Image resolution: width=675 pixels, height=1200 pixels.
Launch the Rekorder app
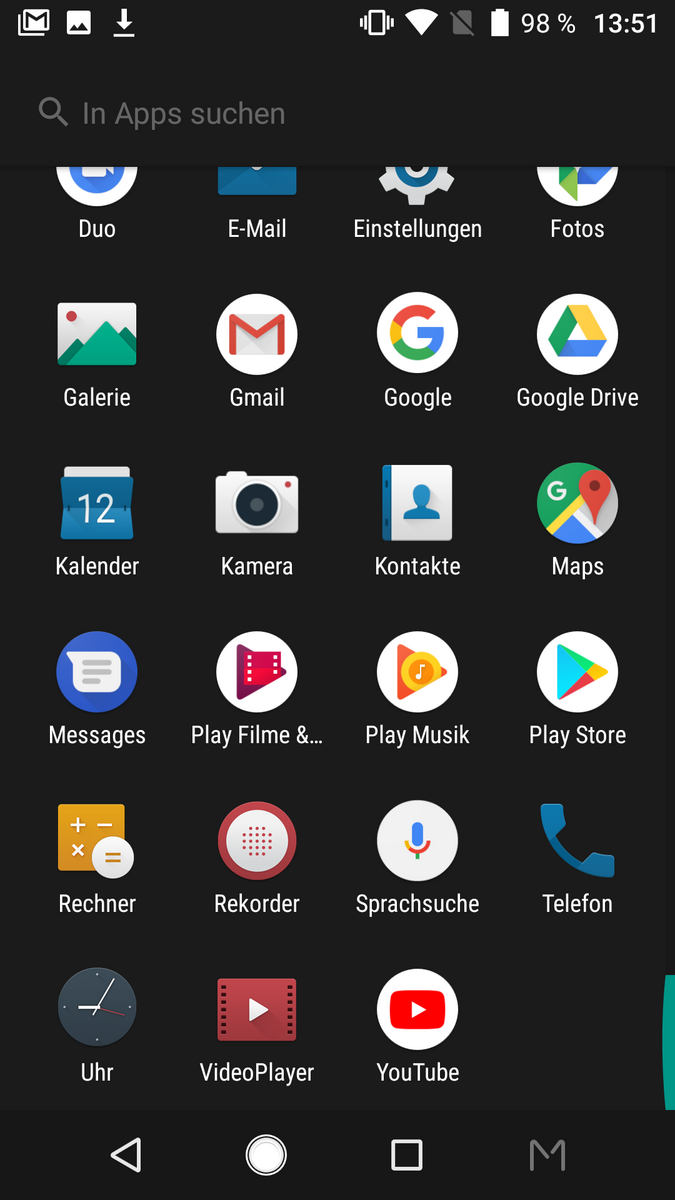(257, 840)
